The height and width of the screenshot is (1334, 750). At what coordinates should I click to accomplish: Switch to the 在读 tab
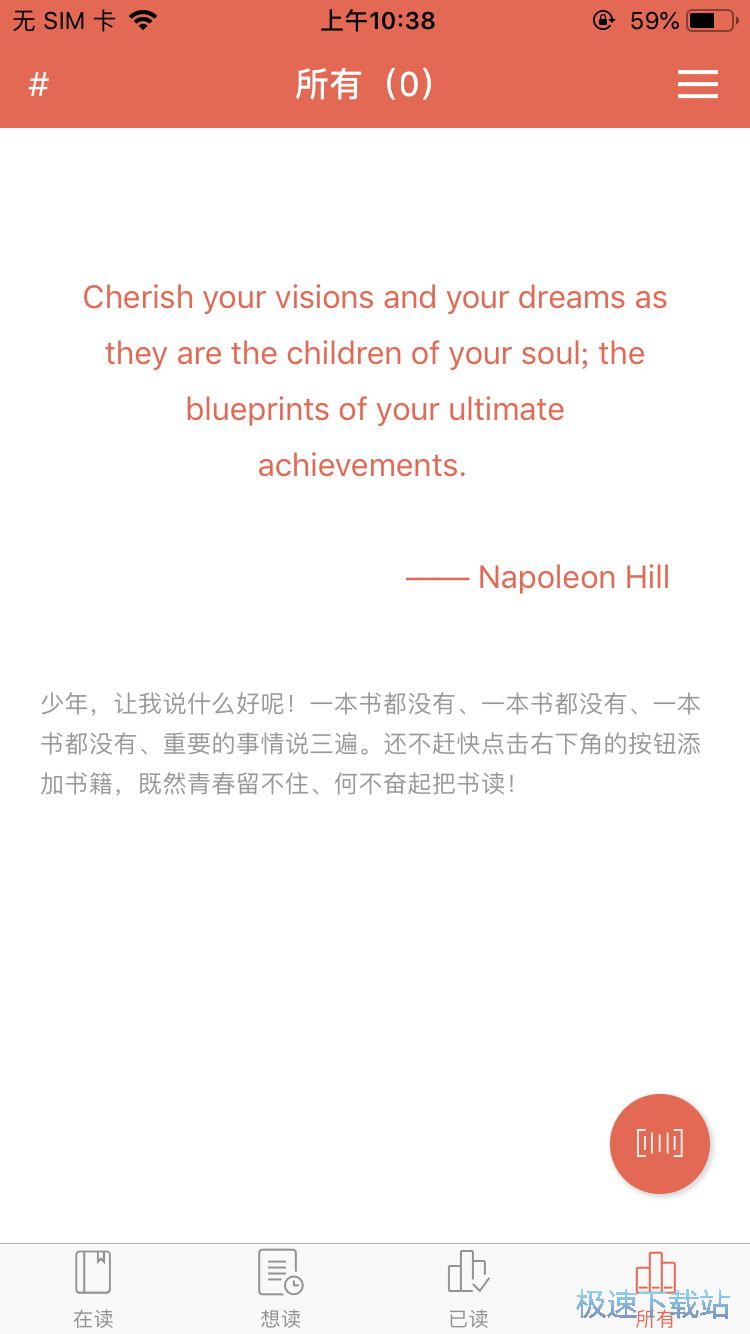(93, 1288)
